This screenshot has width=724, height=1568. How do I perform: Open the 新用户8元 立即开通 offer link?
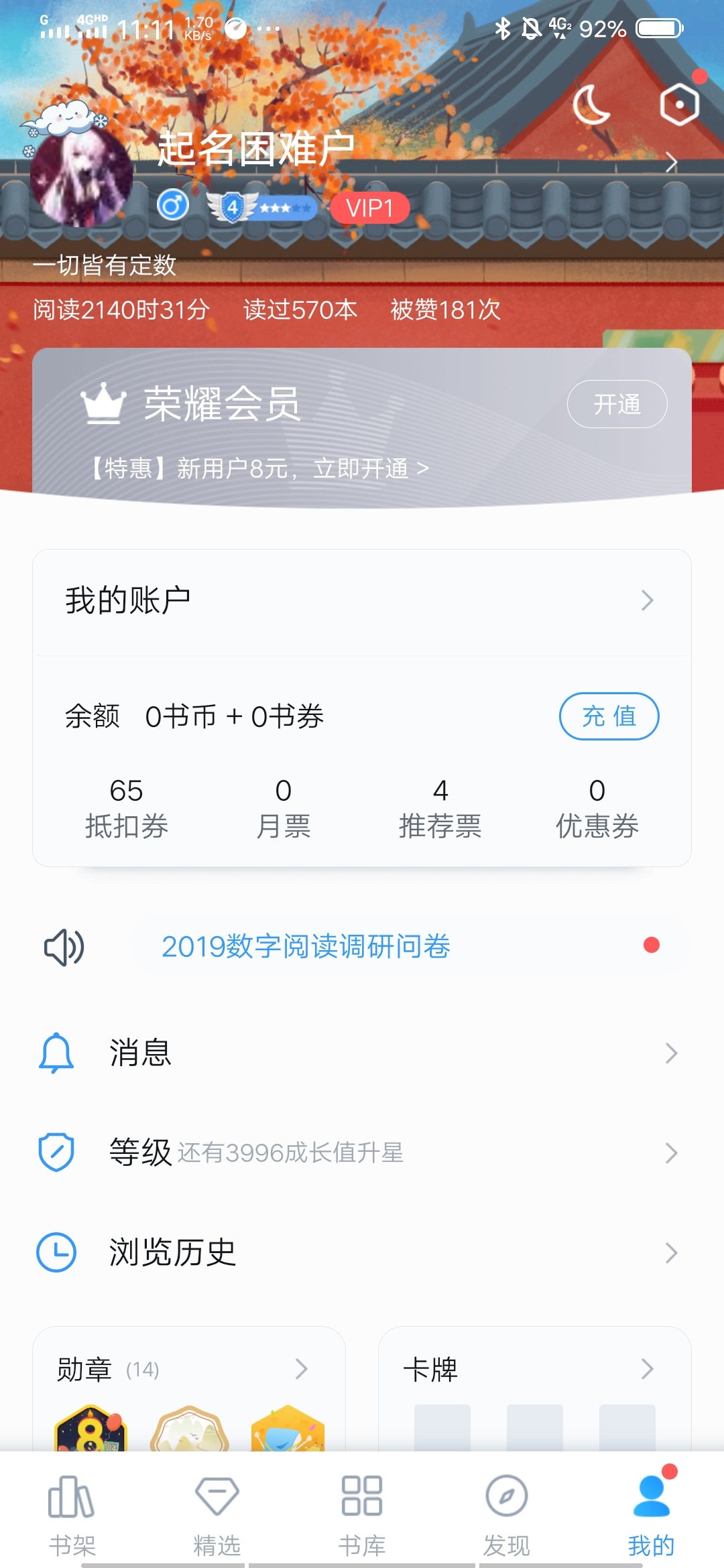[x=260, y=468]
